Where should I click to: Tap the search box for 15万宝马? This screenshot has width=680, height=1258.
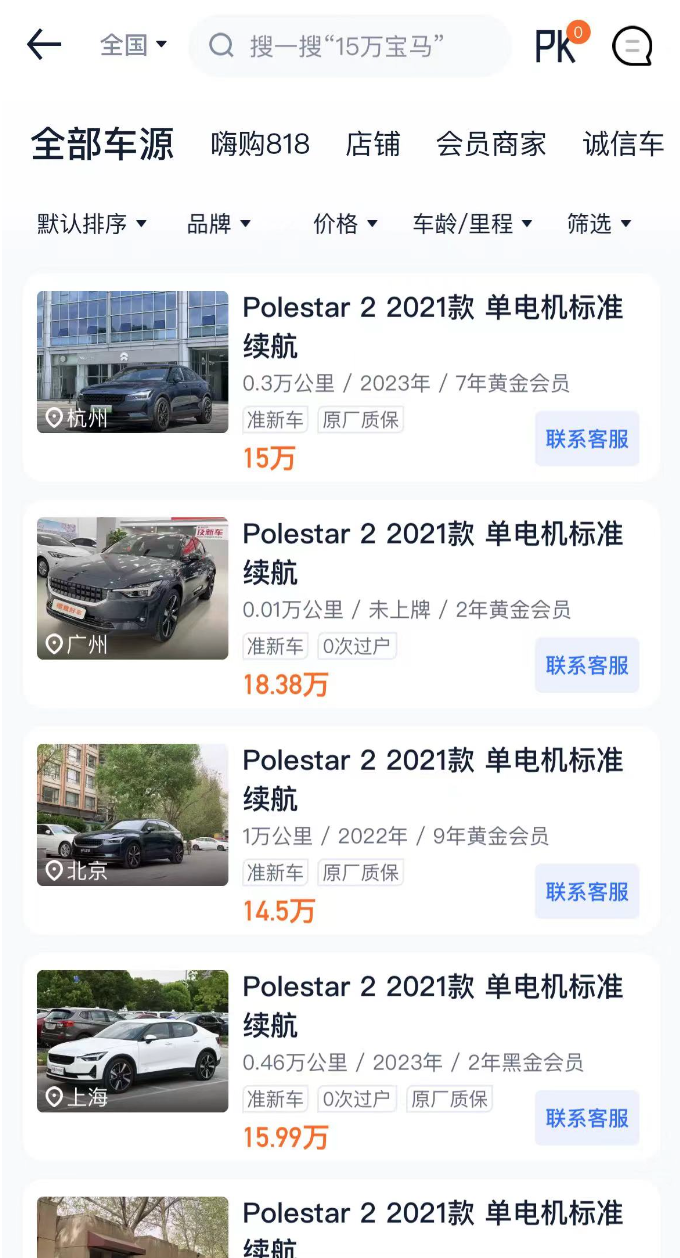pos(348,46)
